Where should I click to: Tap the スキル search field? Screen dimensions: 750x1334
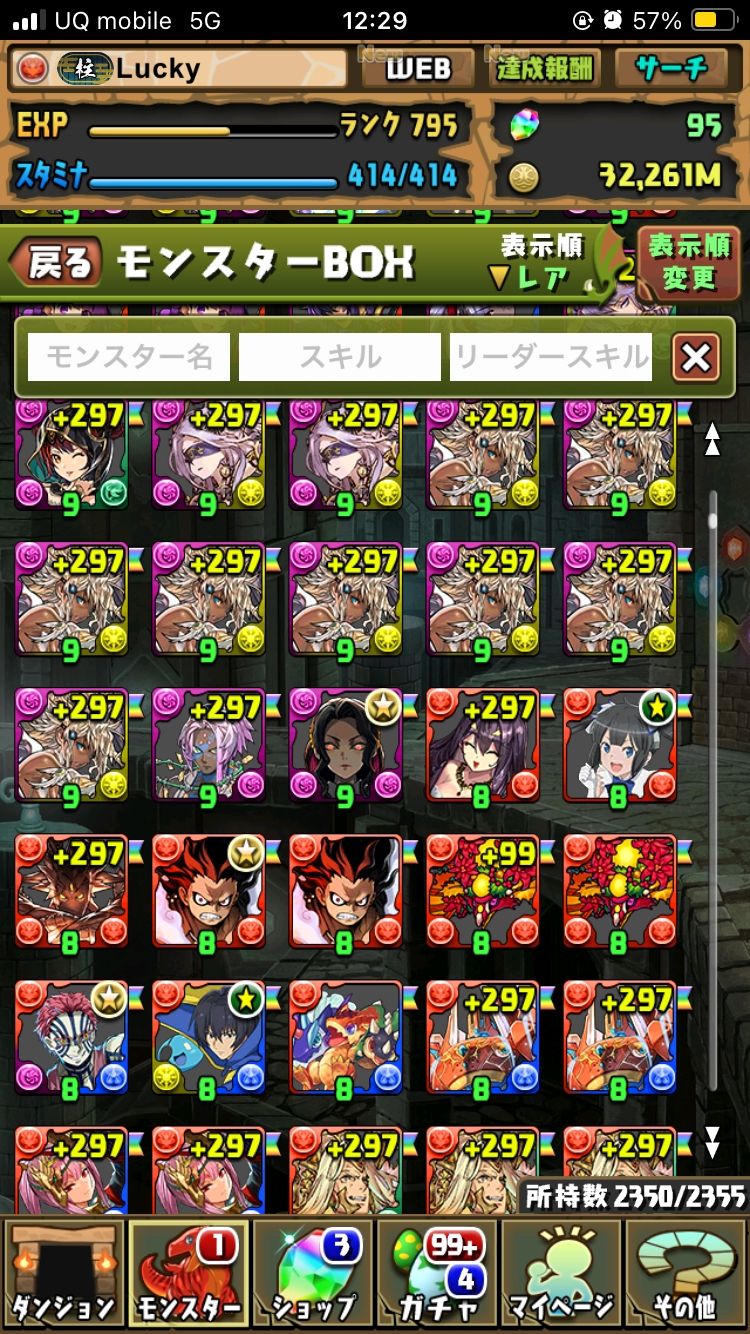tap(340, 357)
